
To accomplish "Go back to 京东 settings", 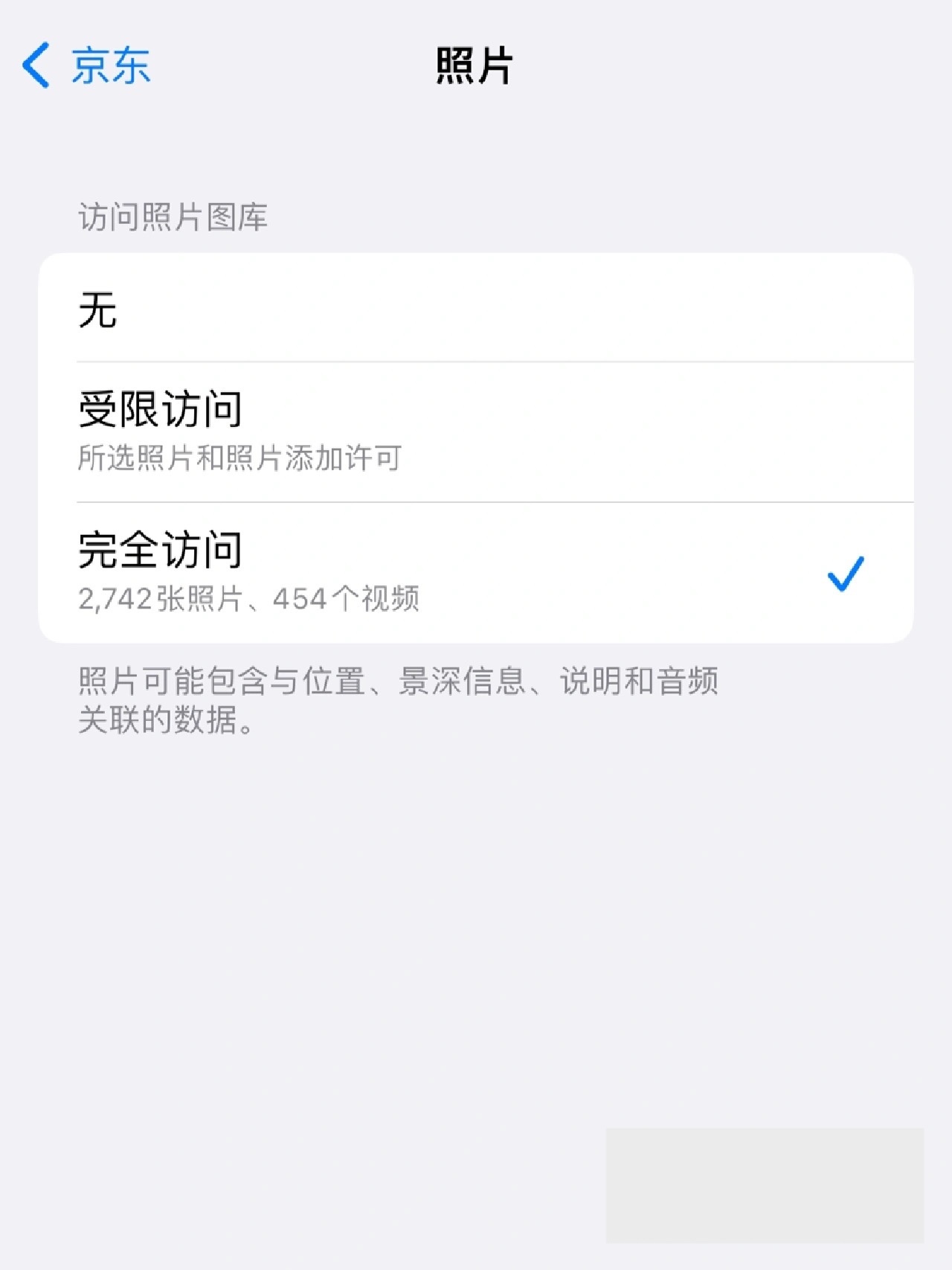I will pos(86,65).
